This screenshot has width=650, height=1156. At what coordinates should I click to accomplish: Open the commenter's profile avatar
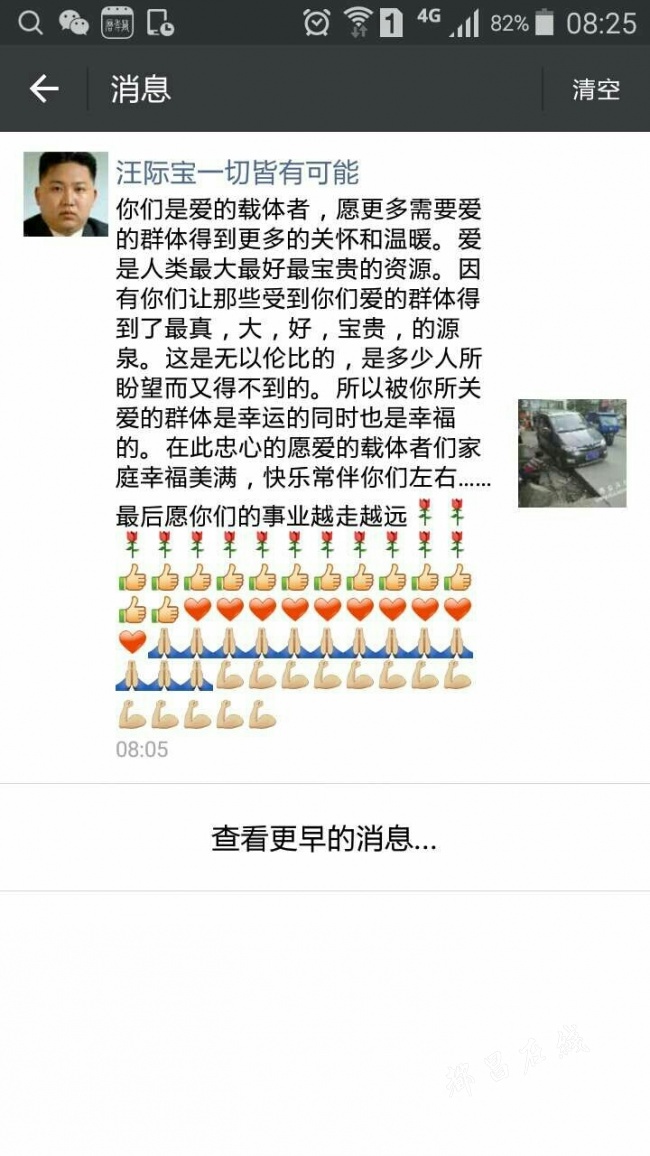(66, 194)
